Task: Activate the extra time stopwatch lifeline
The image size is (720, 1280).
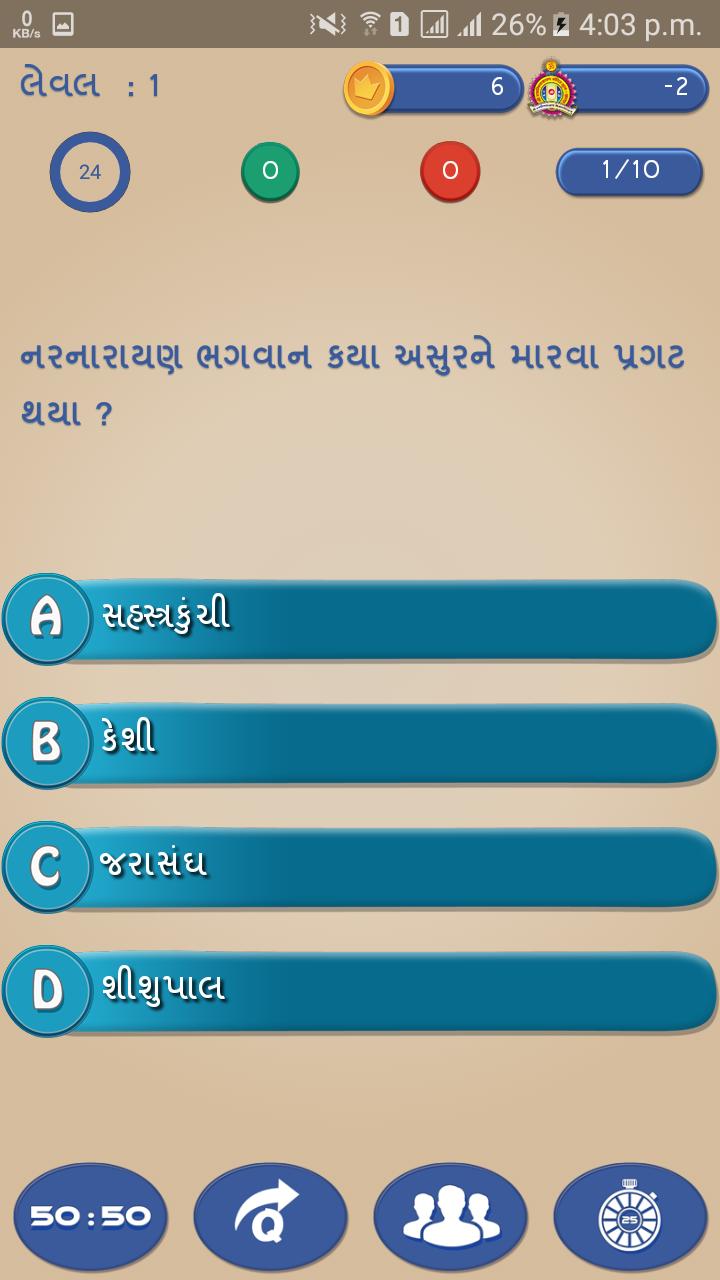Action: (x=630, y=1215)
